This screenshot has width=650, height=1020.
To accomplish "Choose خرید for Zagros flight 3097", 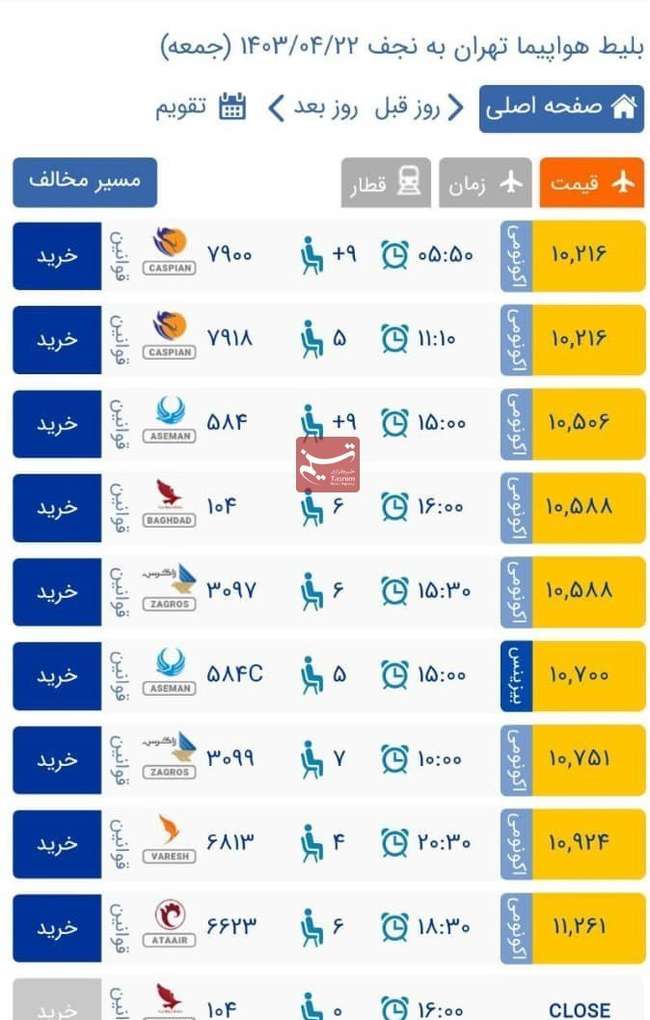I will pyautogui.click(x=57, y=592).
